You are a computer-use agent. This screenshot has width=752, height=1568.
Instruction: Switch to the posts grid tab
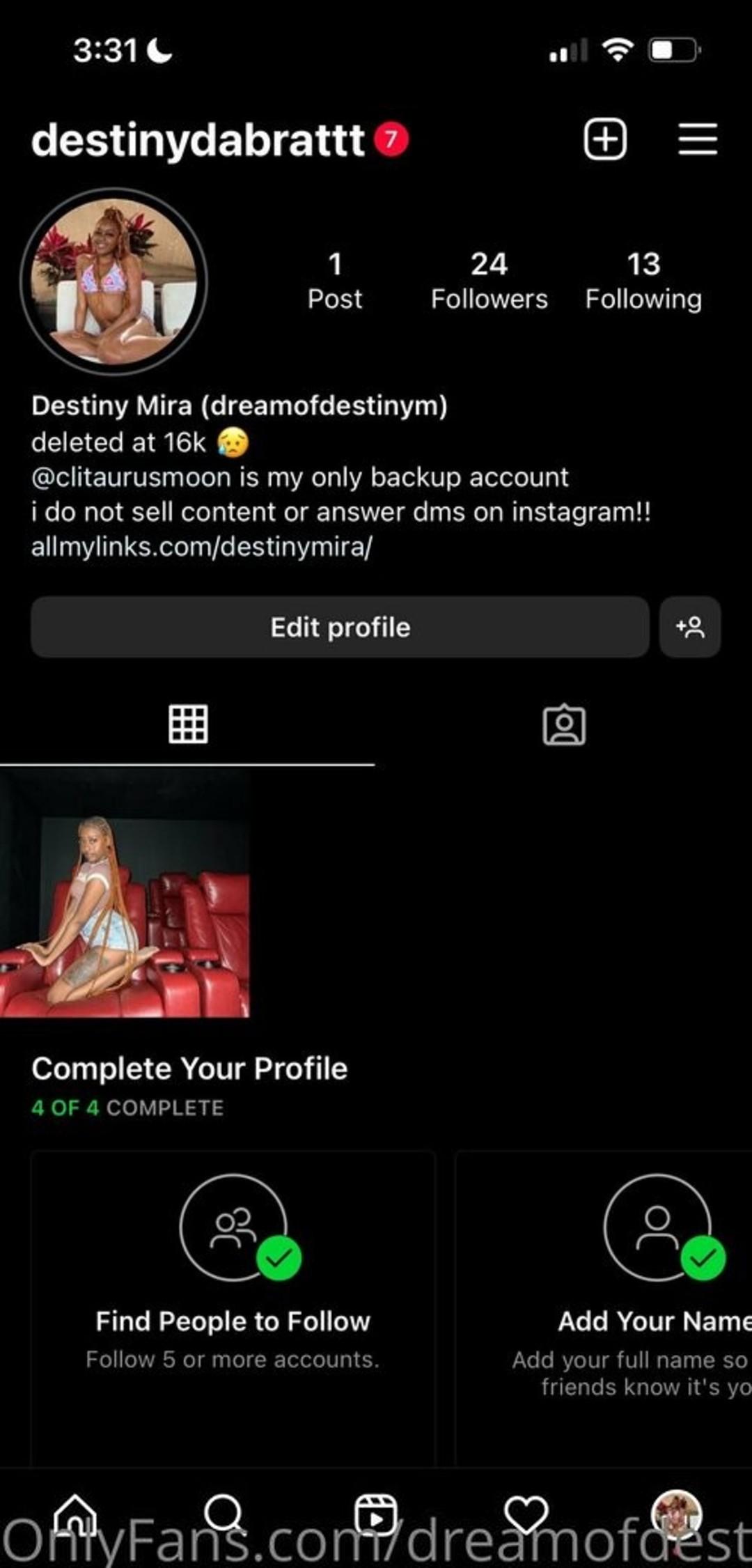point(188,724)
